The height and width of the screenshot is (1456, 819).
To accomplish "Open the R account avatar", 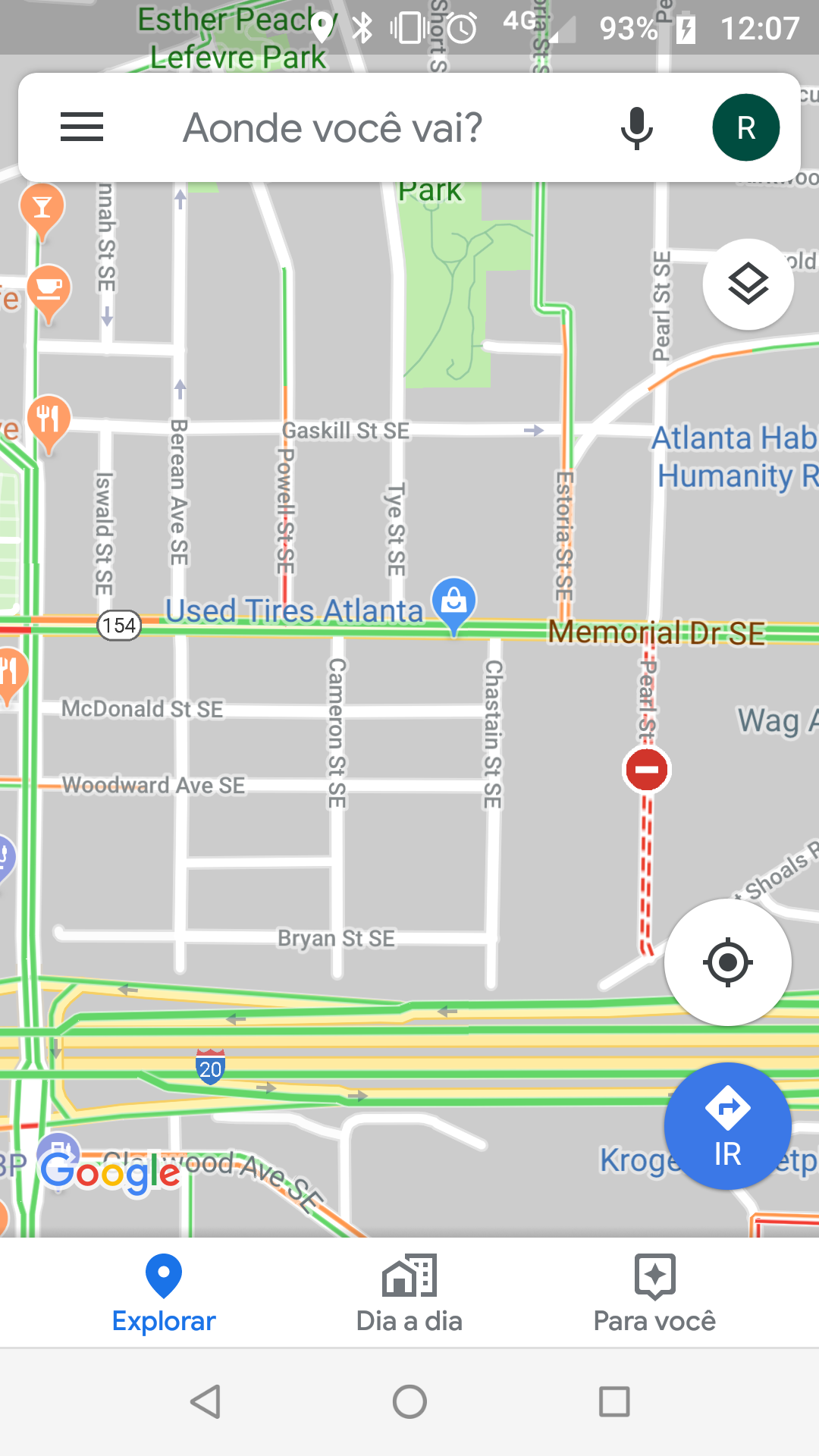I will 746,127.
